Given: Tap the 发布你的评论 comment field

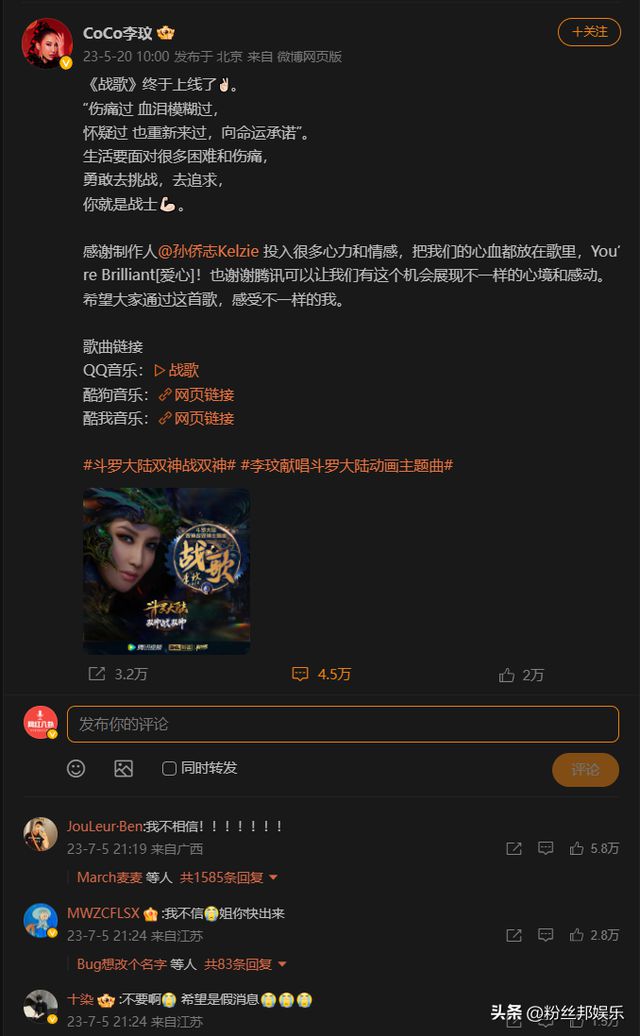Looking at the screenshot, I should [x=342, y=723].
